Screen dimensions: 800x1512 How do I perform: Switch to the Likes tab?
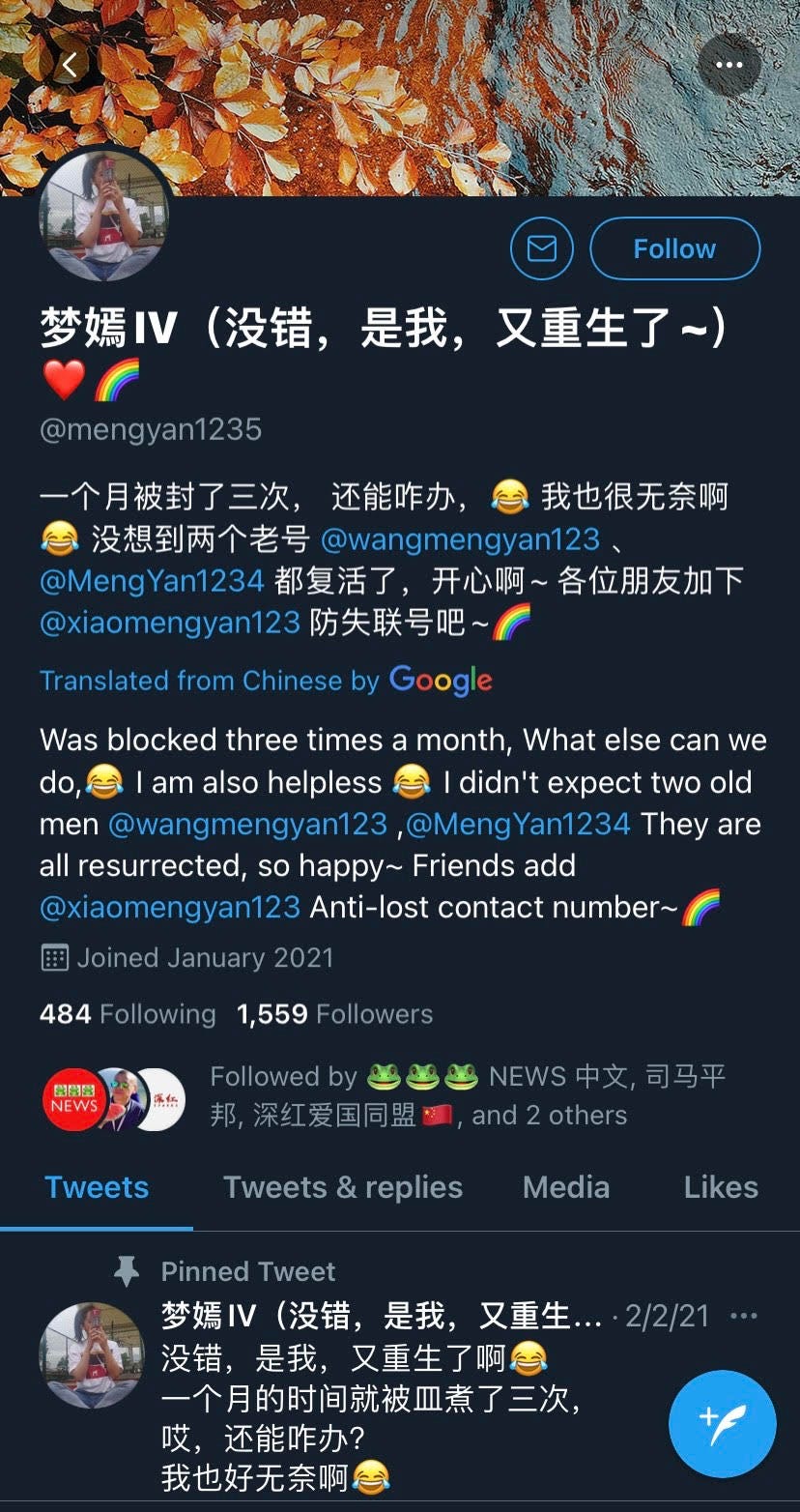pos(721,1188)
